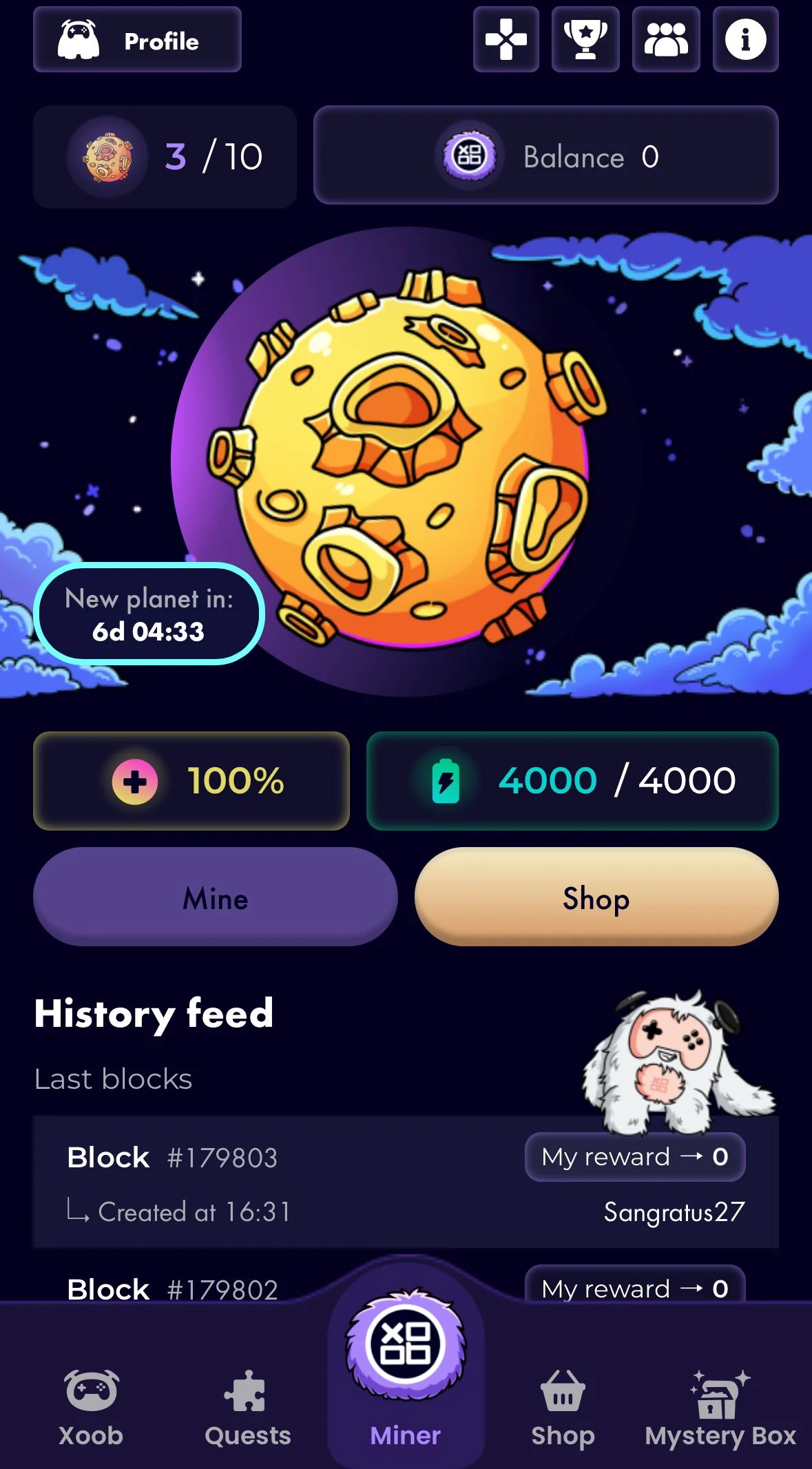Tap the Balance panel

pos(545,156)
